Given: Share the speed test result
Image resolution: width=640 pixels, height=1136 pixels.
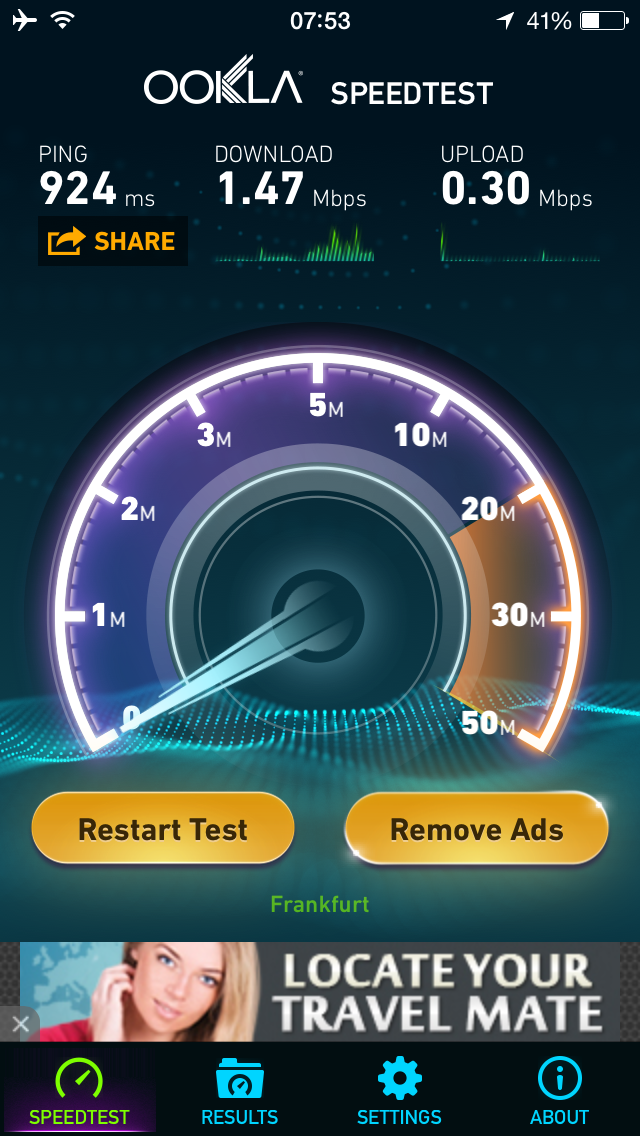Looking at the screenshot, I should (112, 241).
